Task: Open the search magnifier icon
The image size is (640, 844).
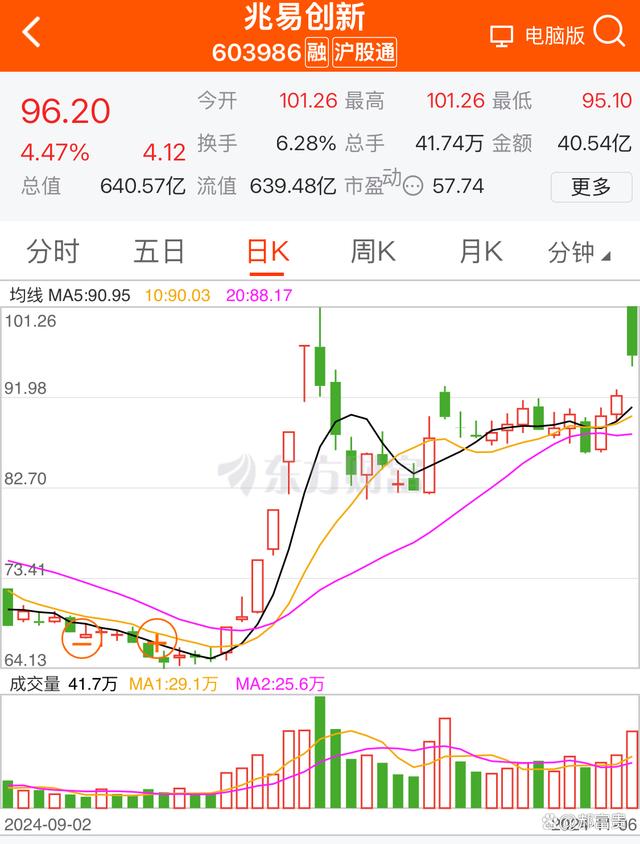Action: pos(608,34)
